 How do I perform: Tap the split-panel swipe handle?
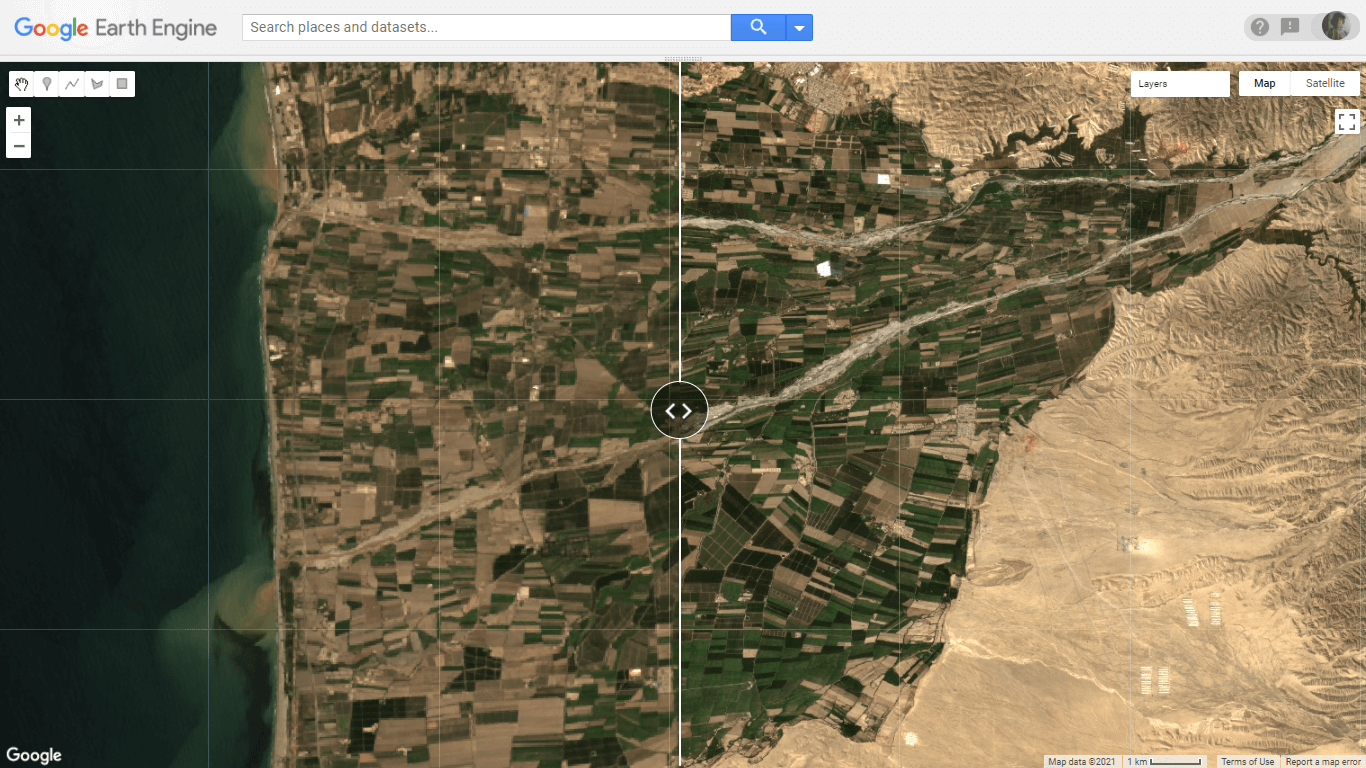(x=679, y=410)
